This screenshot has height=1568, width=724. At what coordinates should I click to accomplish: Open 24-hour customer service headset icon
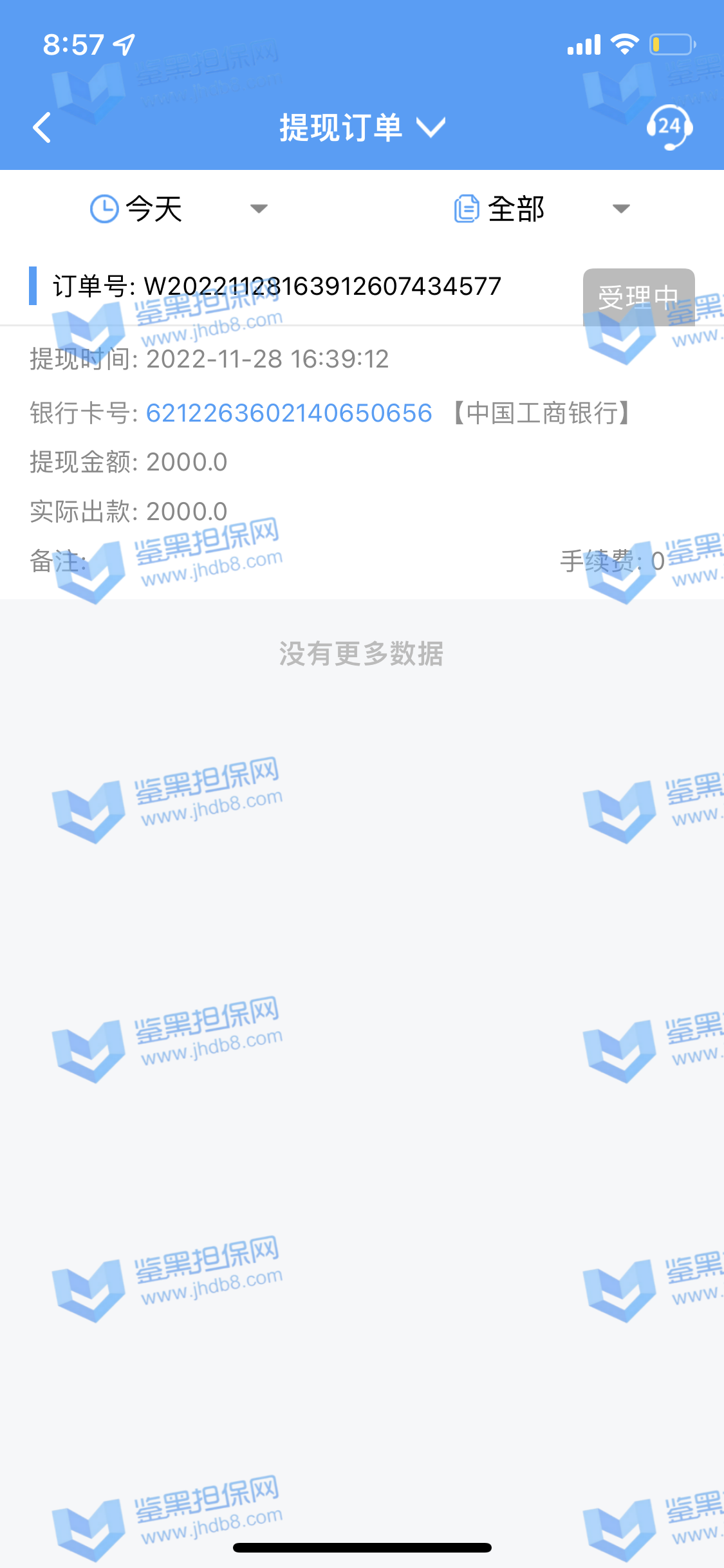tap(669, 127)
